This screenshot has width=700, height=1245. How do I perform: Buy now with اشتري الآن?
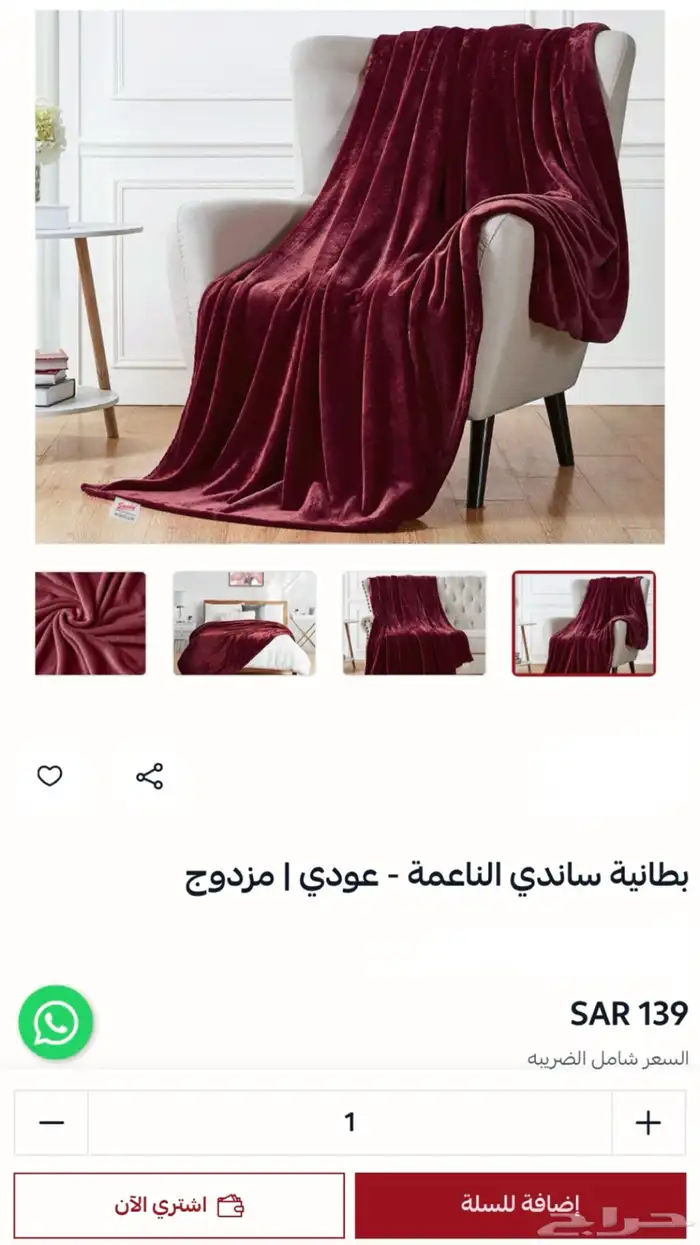pyautogui.click(x=179, y=1205)
